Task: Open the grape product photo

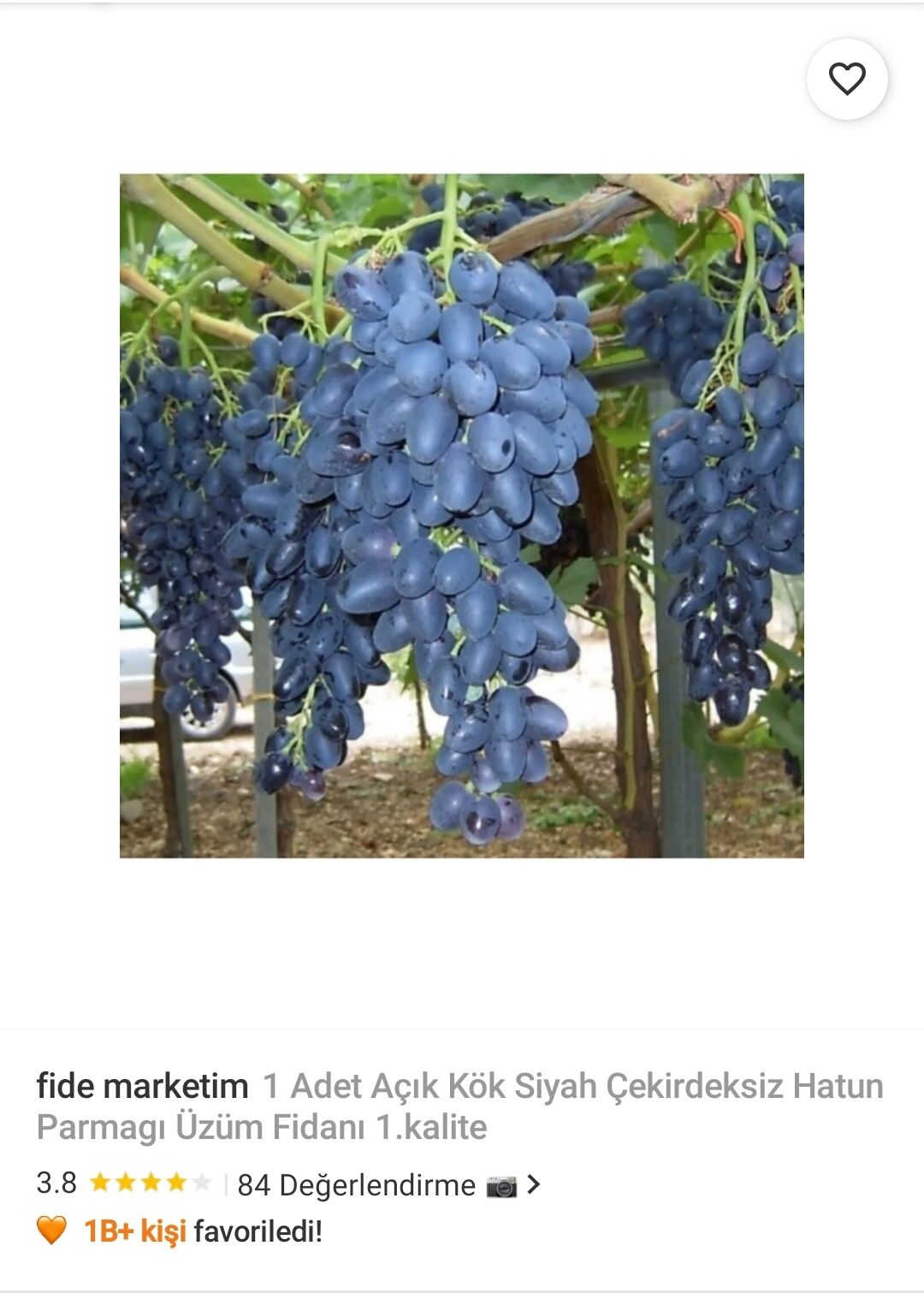Action: 462,515
